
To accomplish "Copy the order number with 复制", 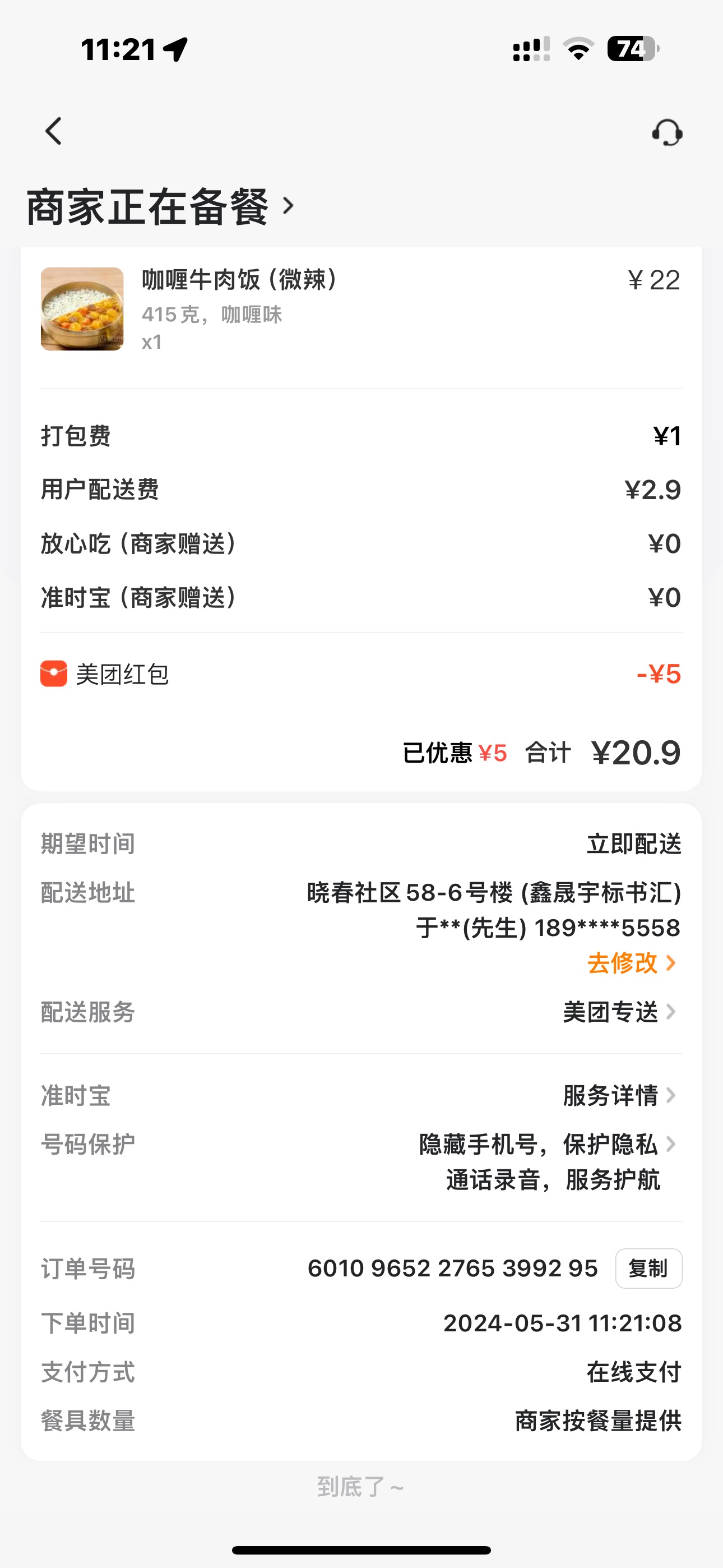I will point(648,1269).
